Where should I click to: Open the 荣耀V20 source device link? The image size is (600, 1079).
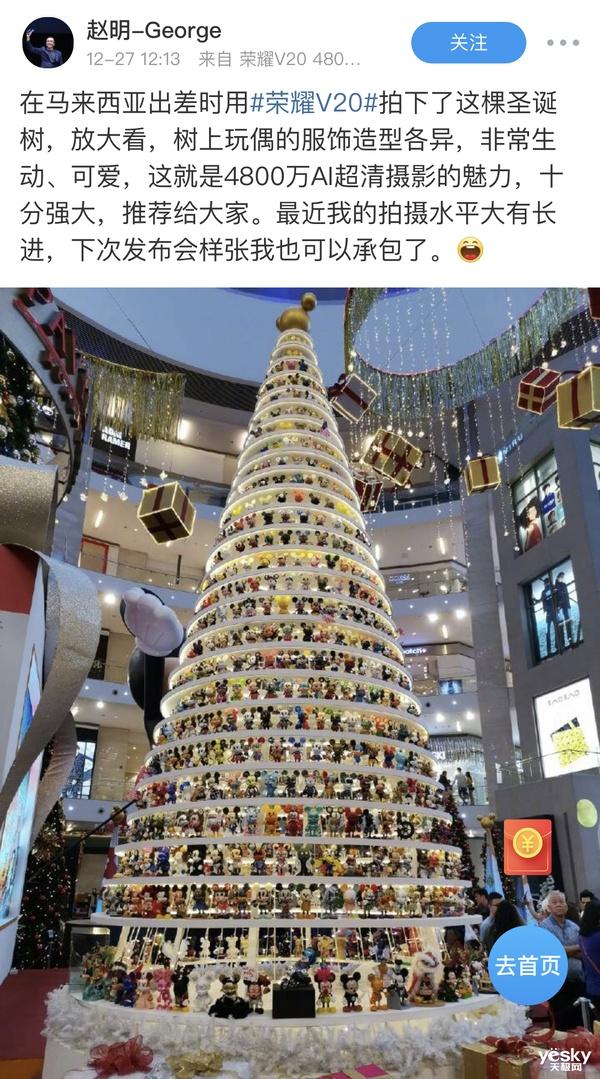pos(300,59)
